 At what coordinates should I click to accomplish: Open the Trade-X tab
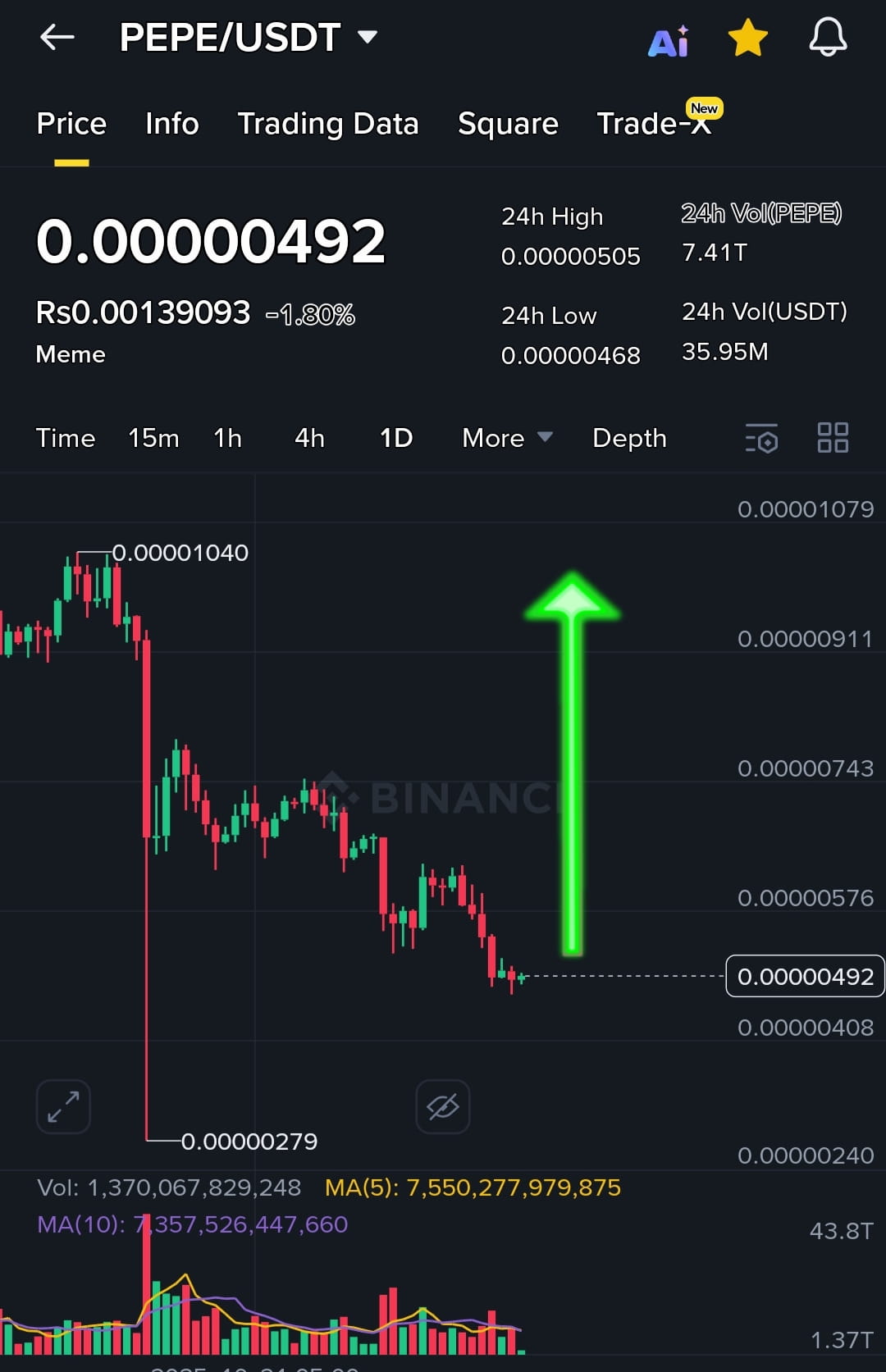(x=654, y=124)
